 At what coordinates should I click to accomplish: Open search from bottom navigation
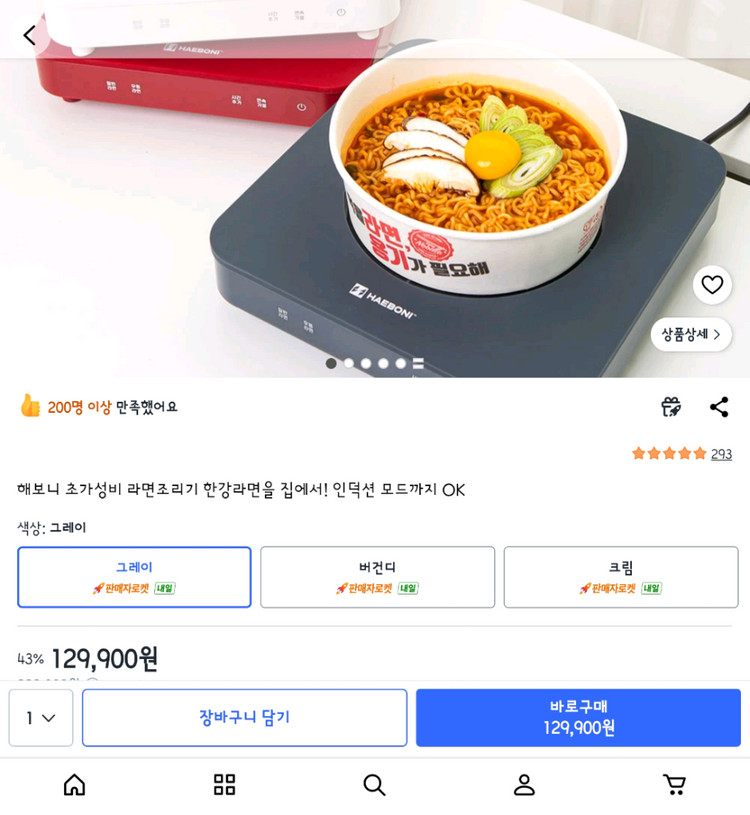(374, 785)
